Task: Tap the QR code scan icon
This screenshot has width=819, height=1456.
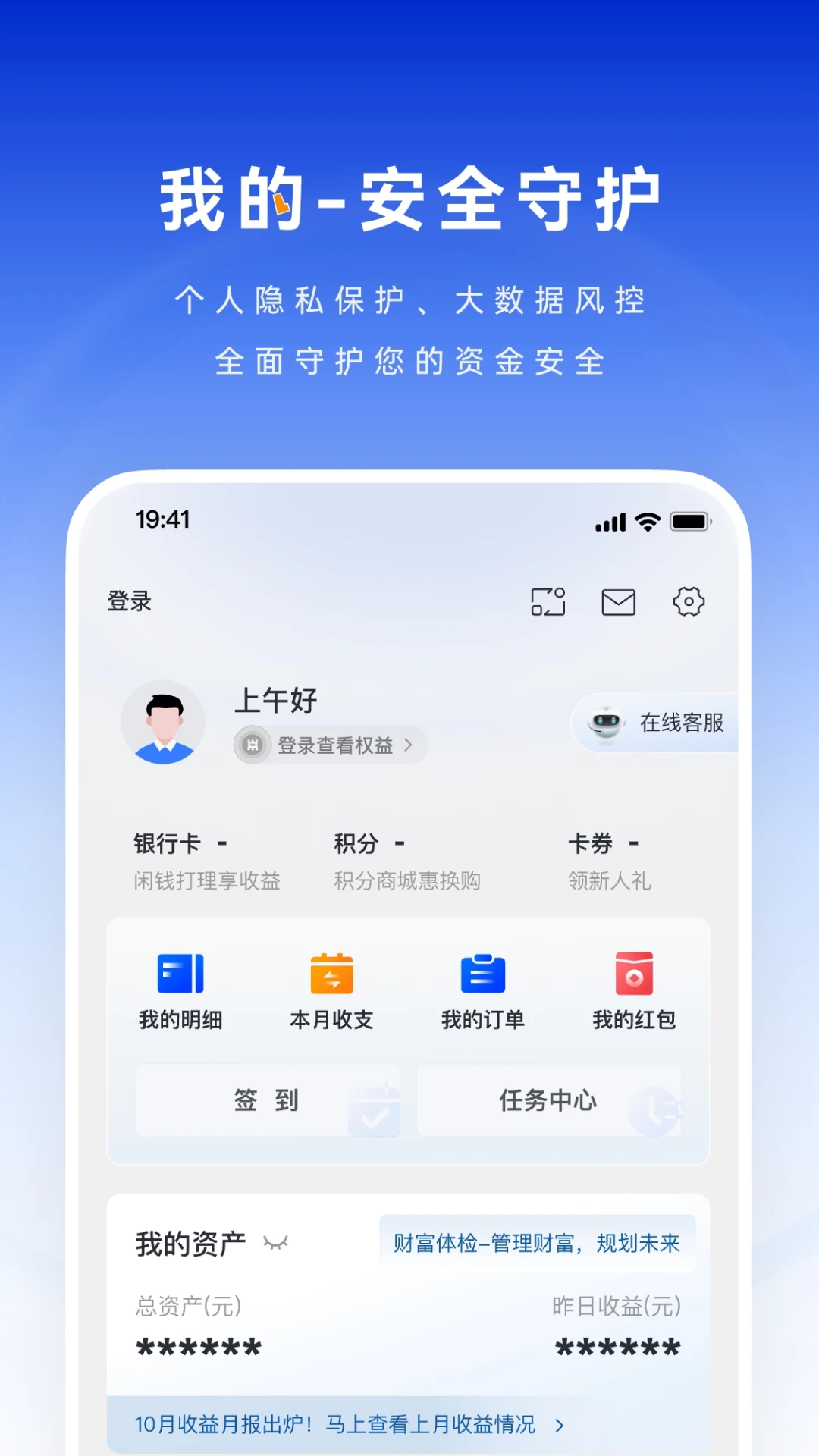Action: pos(548,603)
